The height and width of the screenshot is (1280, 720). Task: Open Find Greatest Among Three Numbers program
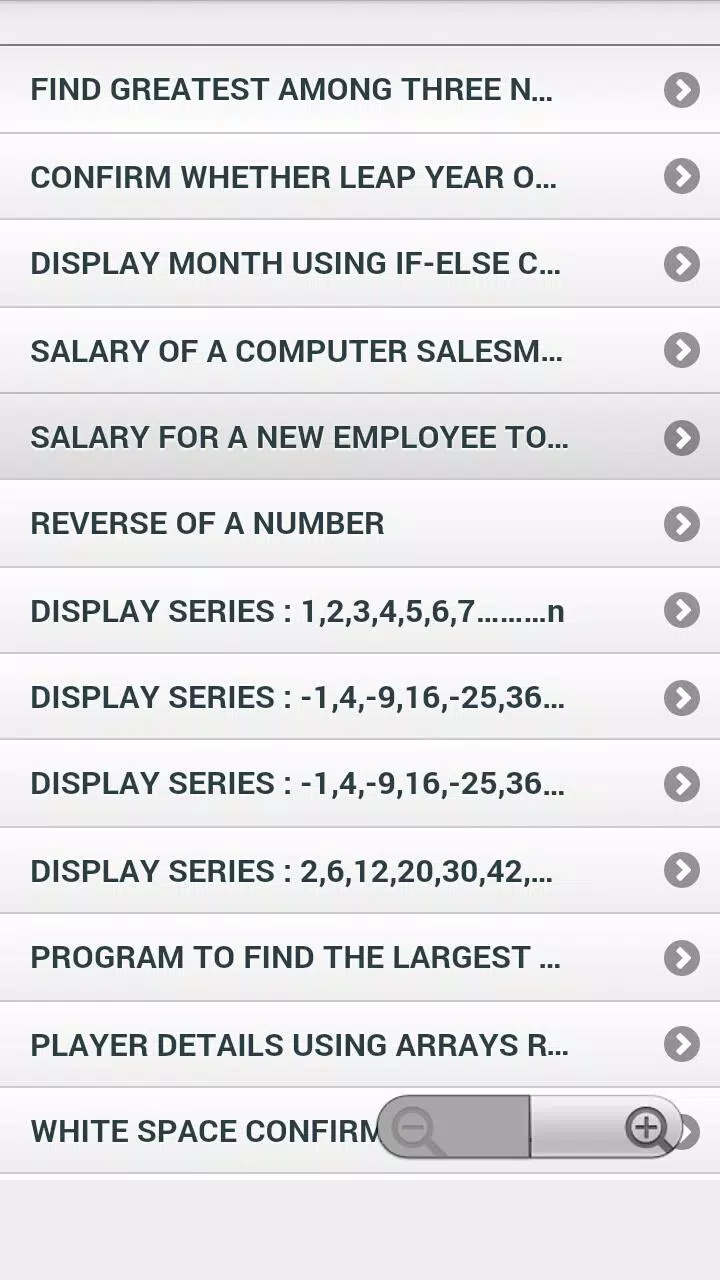tap(360, 89)
